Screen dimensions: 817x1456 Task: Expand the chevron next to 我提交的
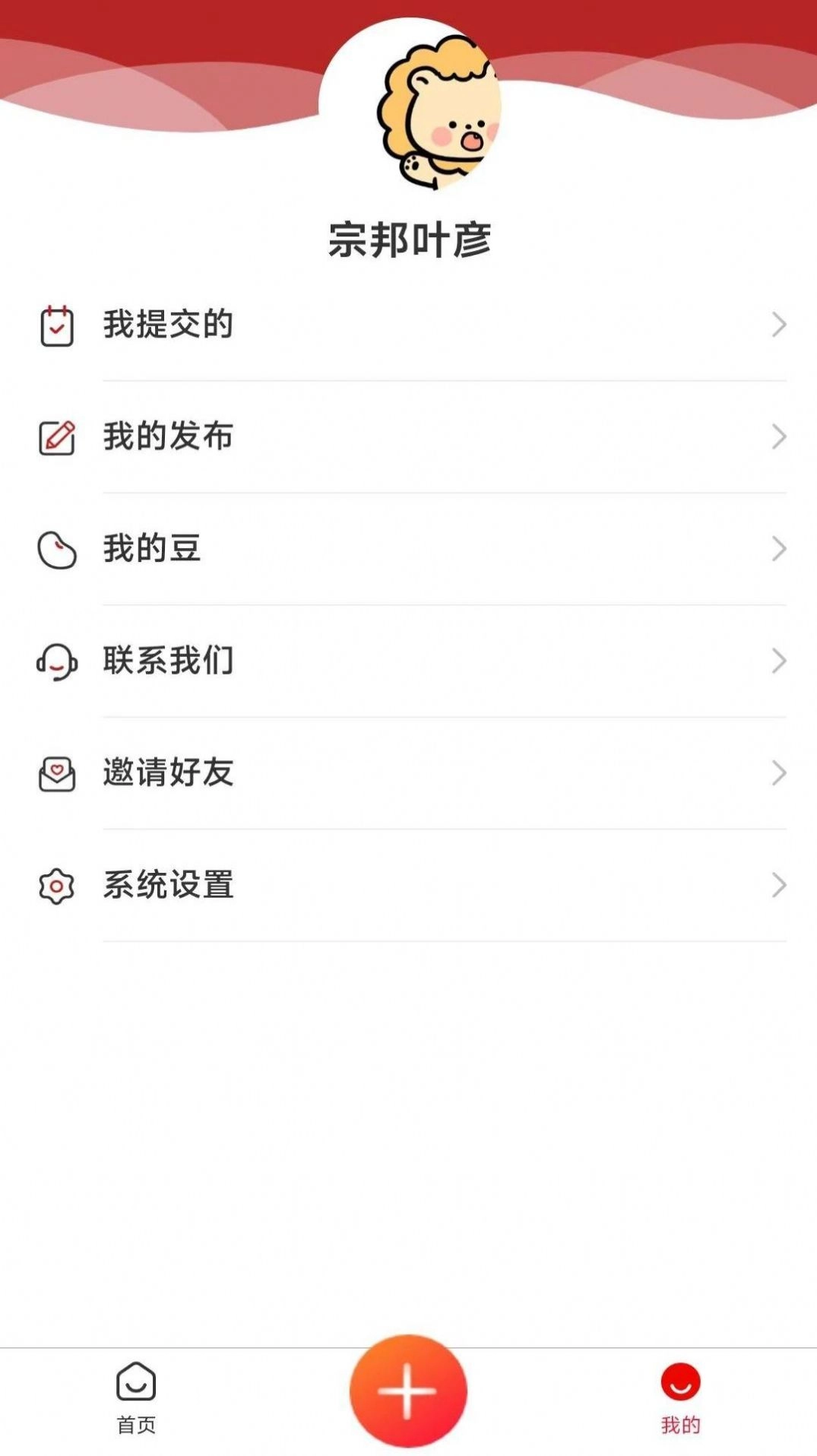(777, 325)
